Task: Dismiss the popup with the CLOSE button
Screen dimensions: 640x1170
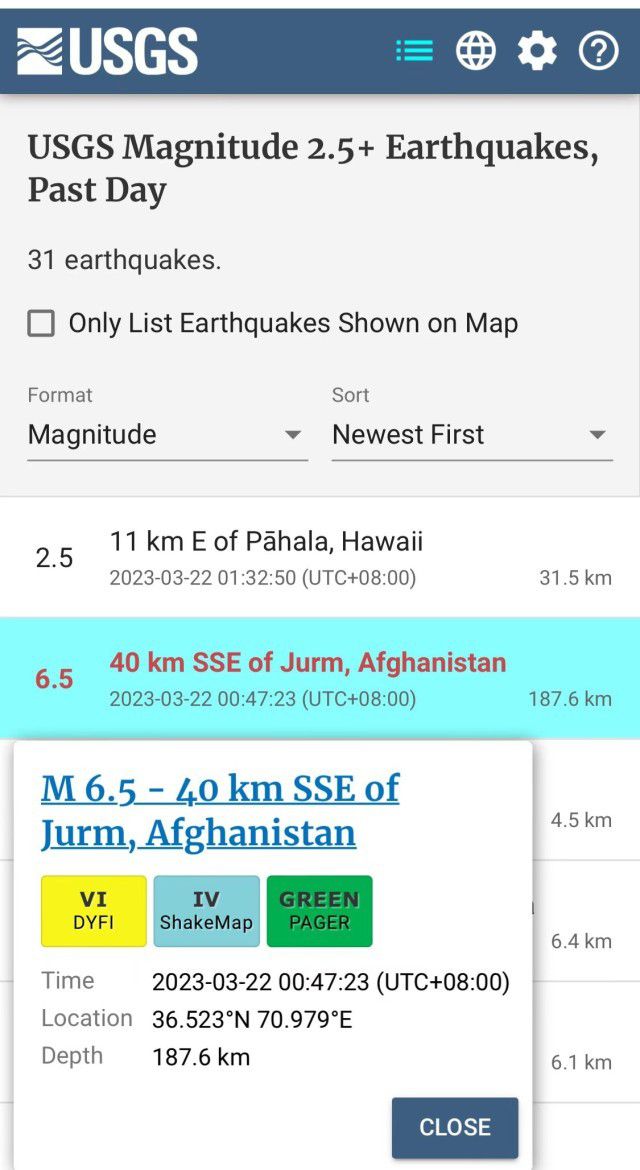Action: [x=454, y=1127]
